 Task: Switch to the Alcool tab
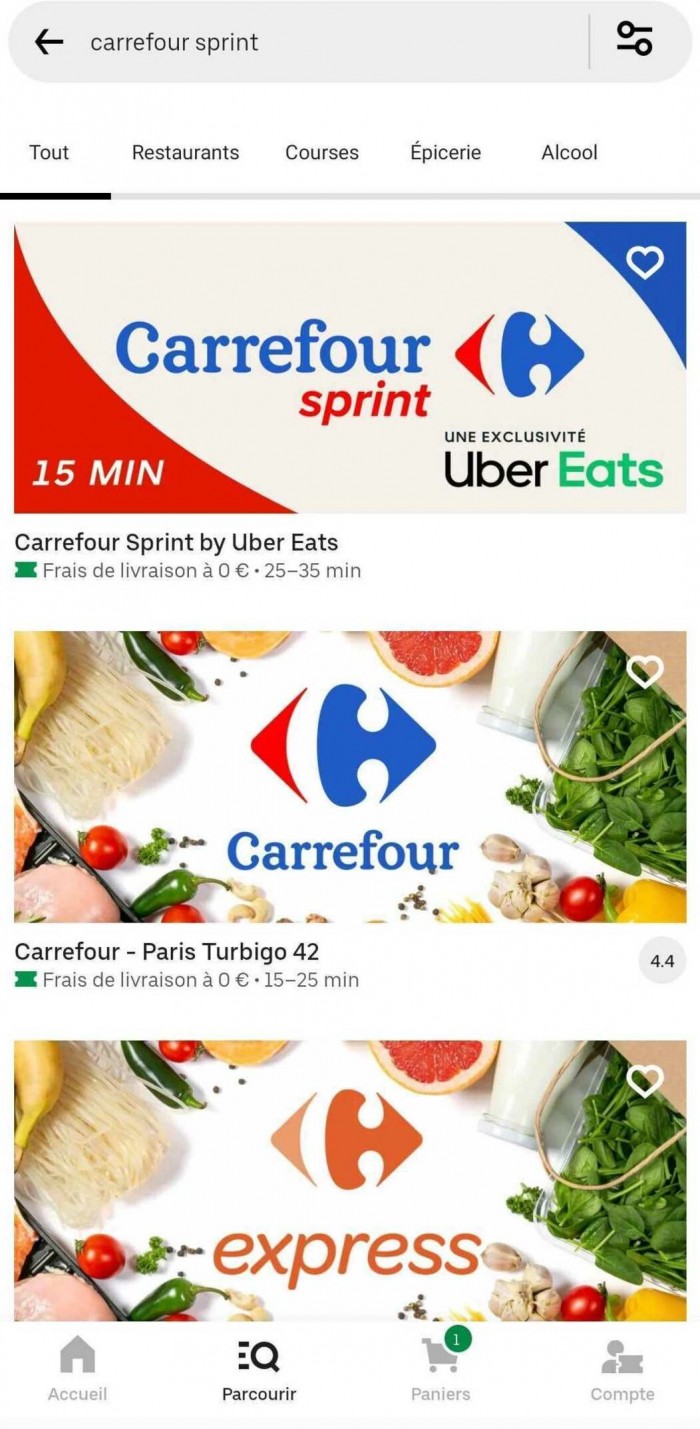pyautogui.click(x=569, y=153)
